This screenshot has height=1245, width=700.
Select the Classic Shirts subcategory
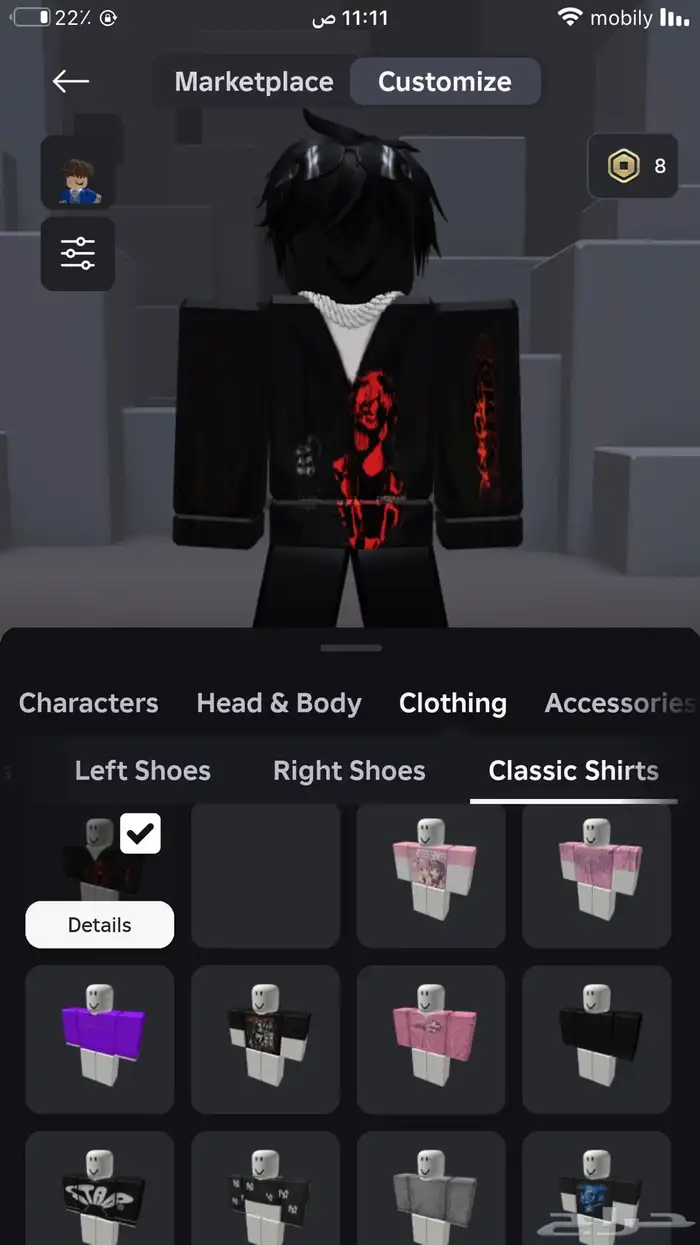[x=573, y=771]
